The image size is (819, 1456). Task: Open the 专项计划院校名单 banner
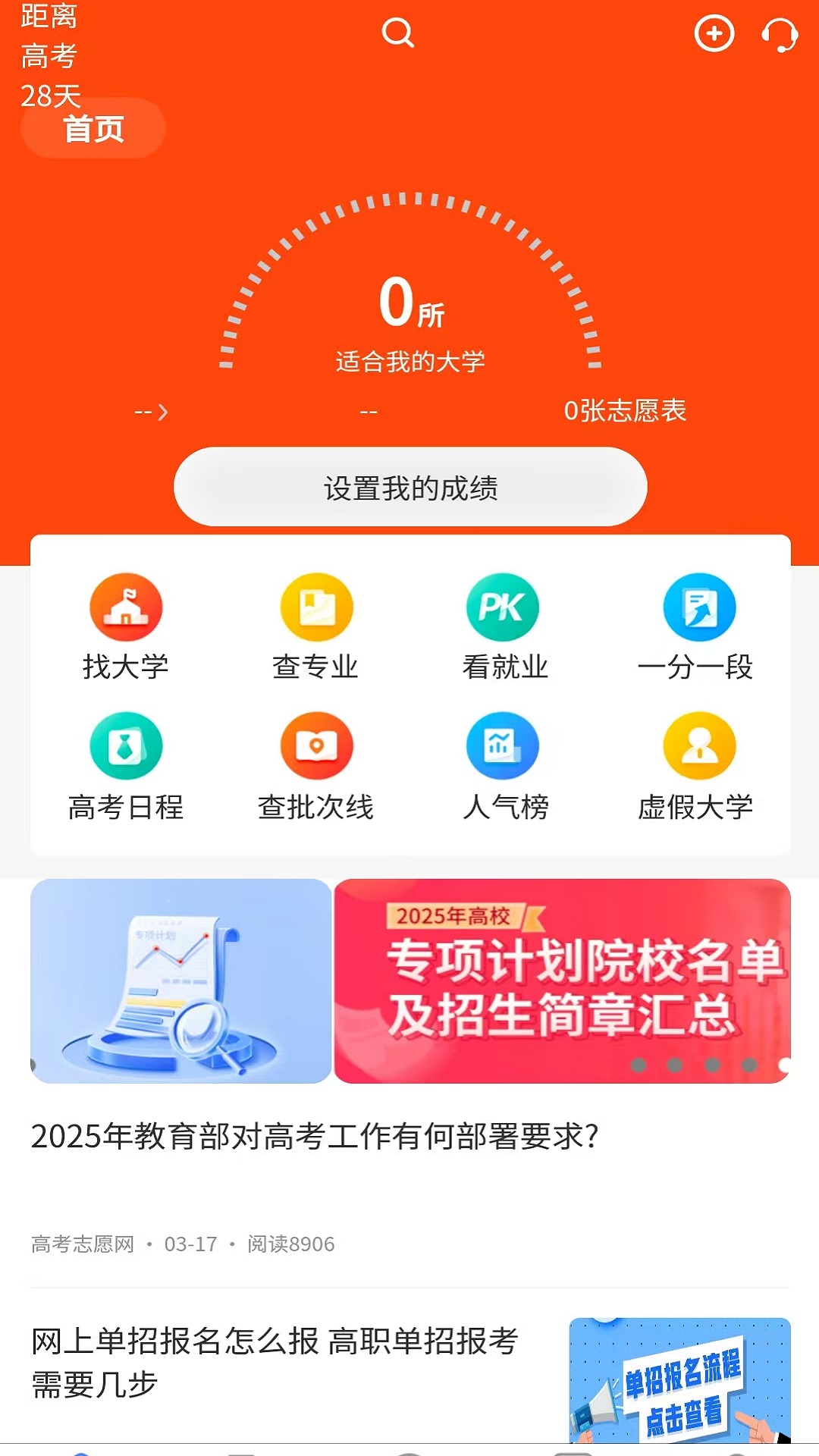pyautogui.click(x=562, y=981)
